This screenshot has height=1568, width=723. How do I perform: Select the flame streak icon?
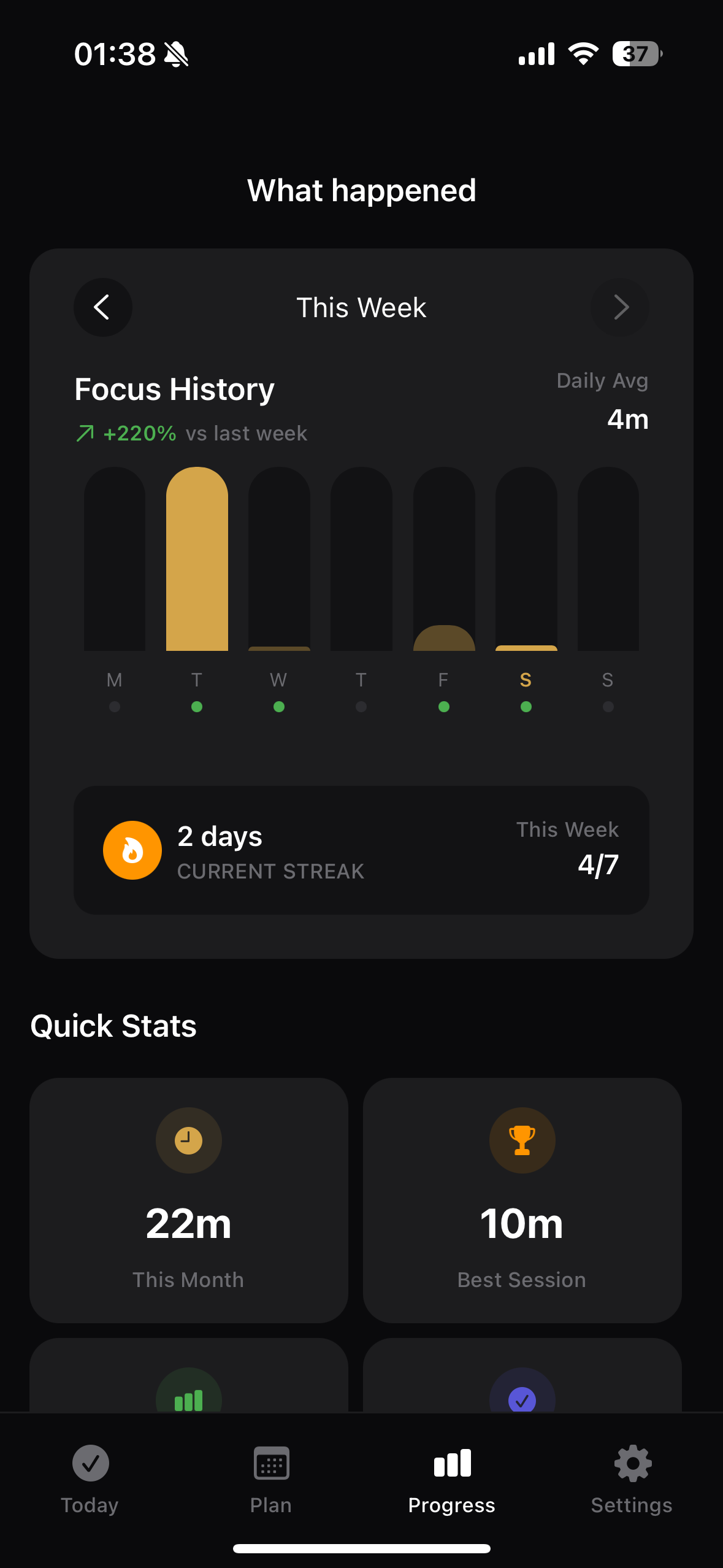(x=132, y=850)
